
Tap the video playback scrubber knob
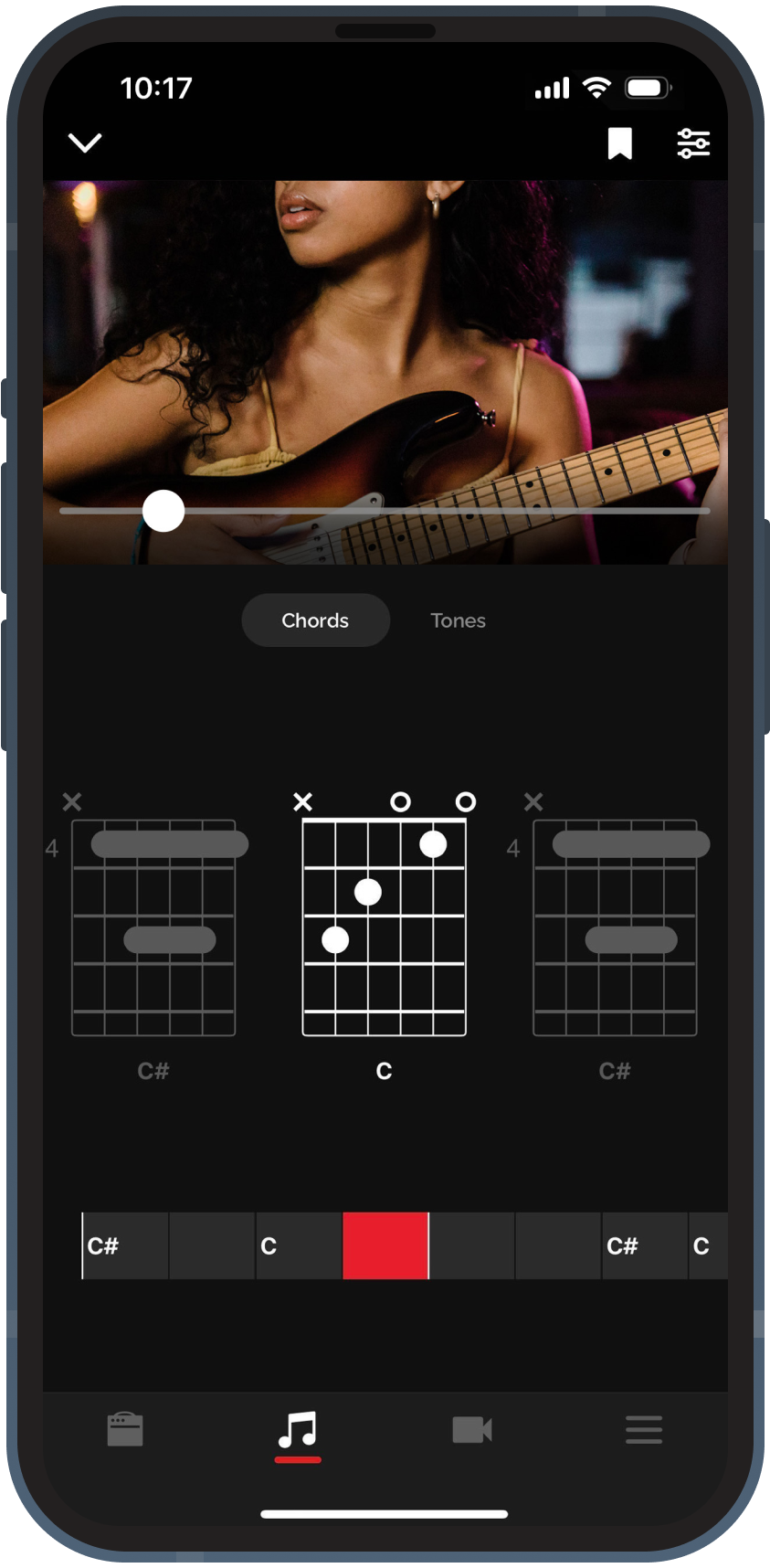pyautogui.click(x=163, y=511)
